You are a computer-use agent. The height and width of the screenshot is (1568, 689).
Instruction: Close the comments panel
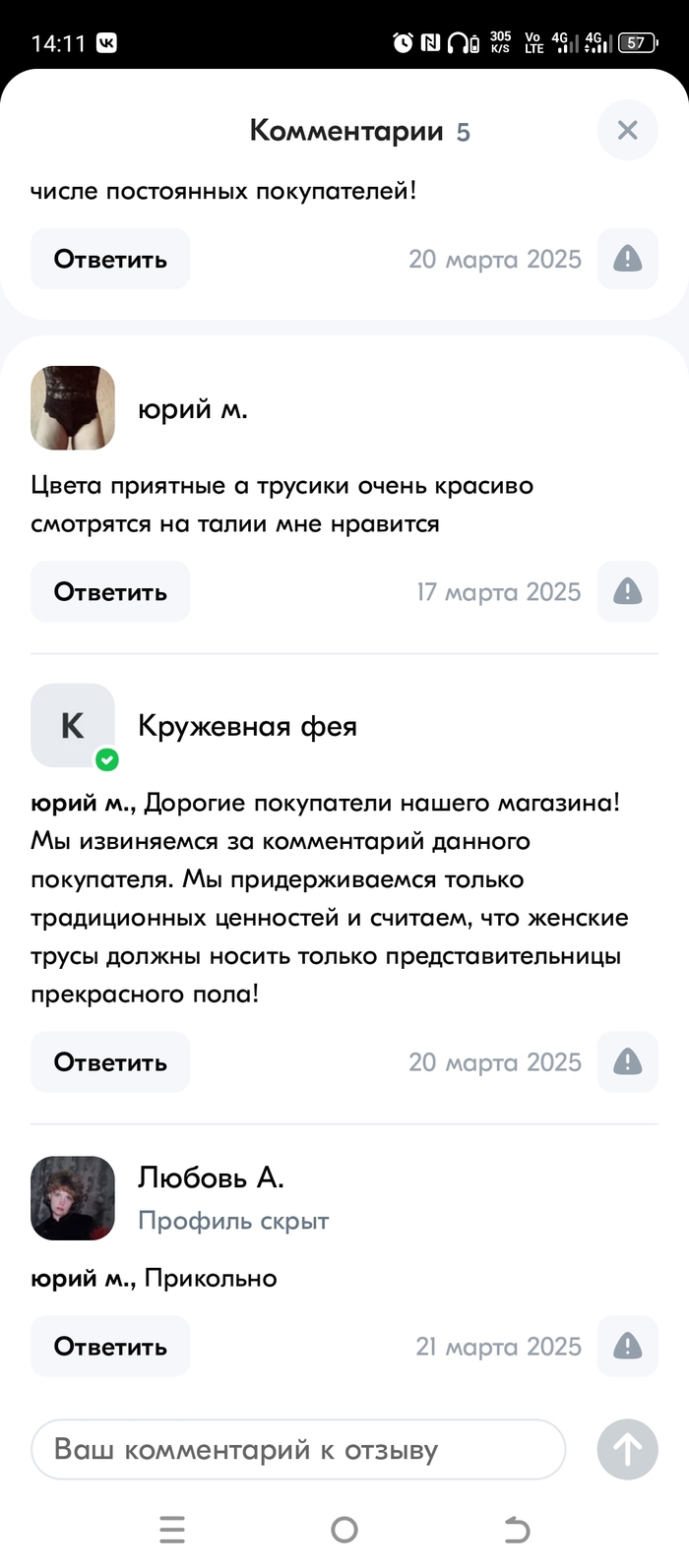point(627,130)
